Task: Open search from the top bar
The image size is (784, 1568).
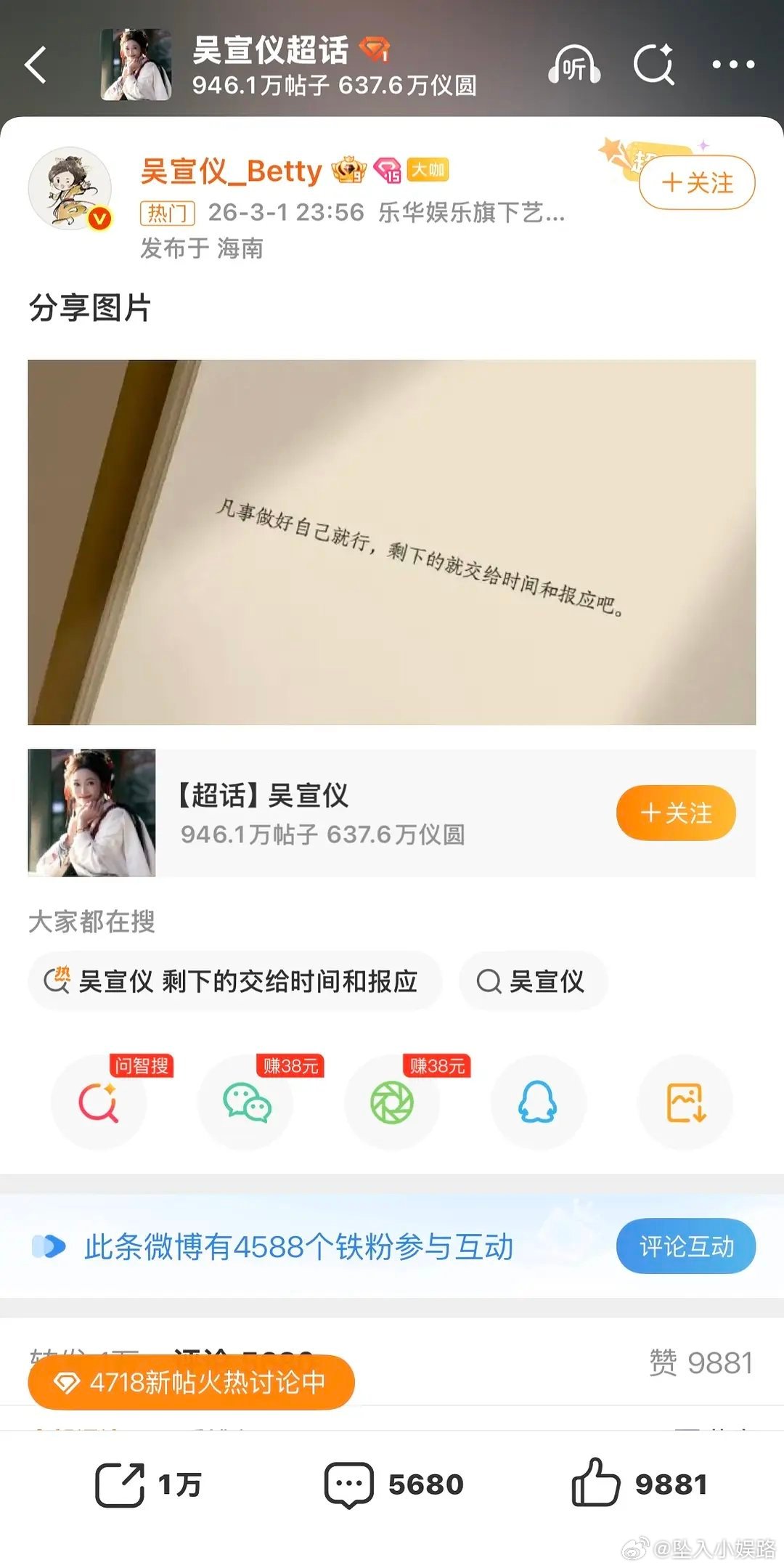Action: point(654,65)
